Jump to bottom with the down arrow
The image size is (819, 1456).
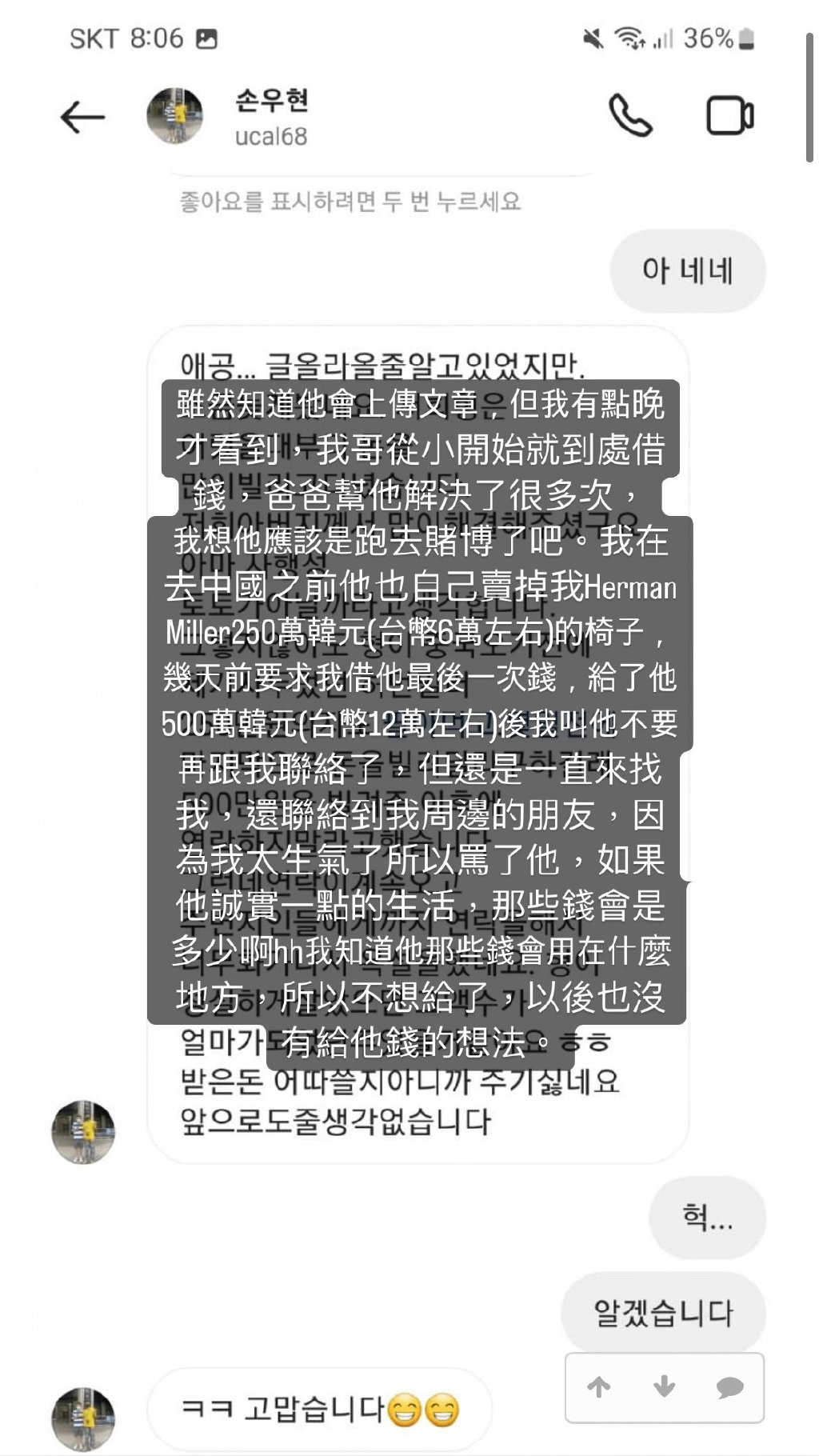(x=664, y=1387)
